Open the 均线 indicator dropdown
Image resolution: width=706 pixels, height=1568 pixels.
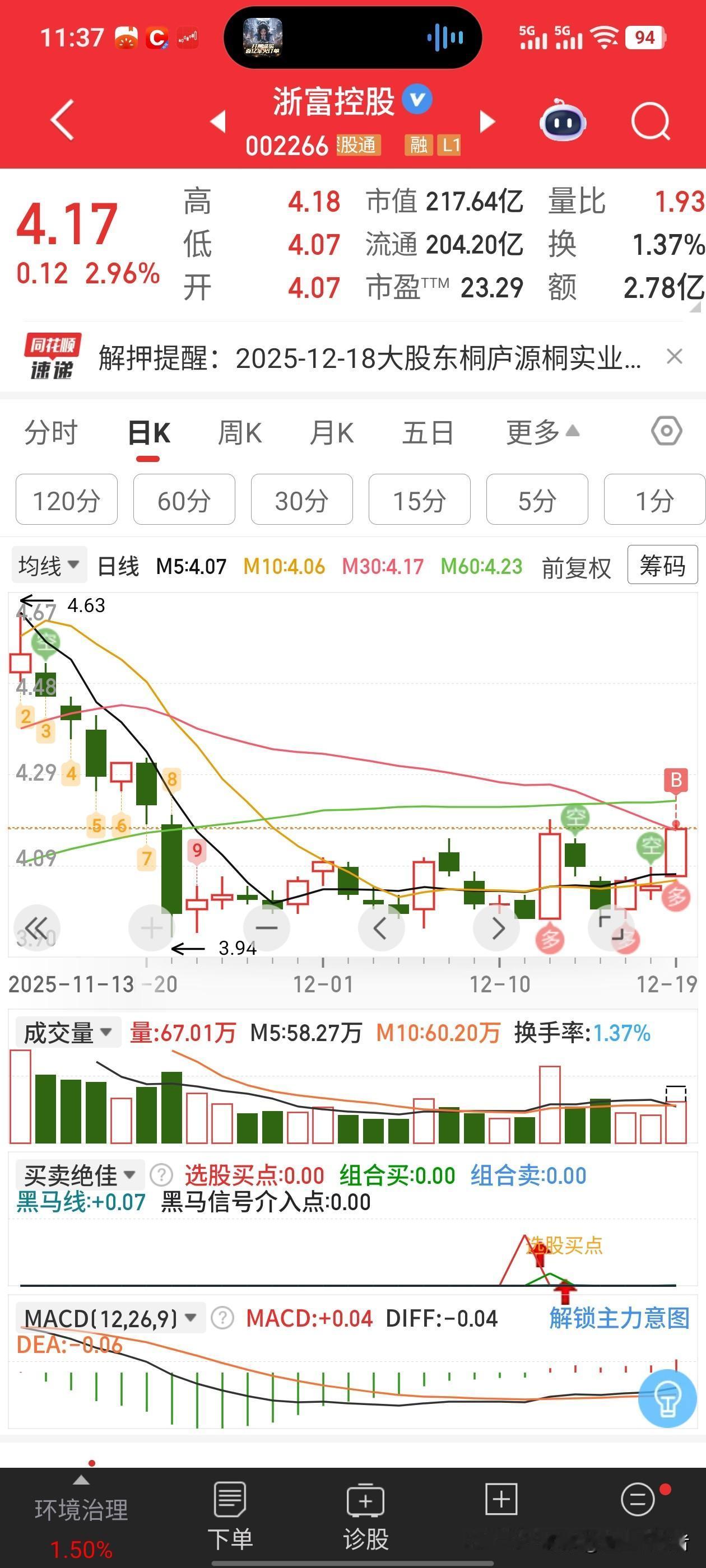[x=49, y=566]
